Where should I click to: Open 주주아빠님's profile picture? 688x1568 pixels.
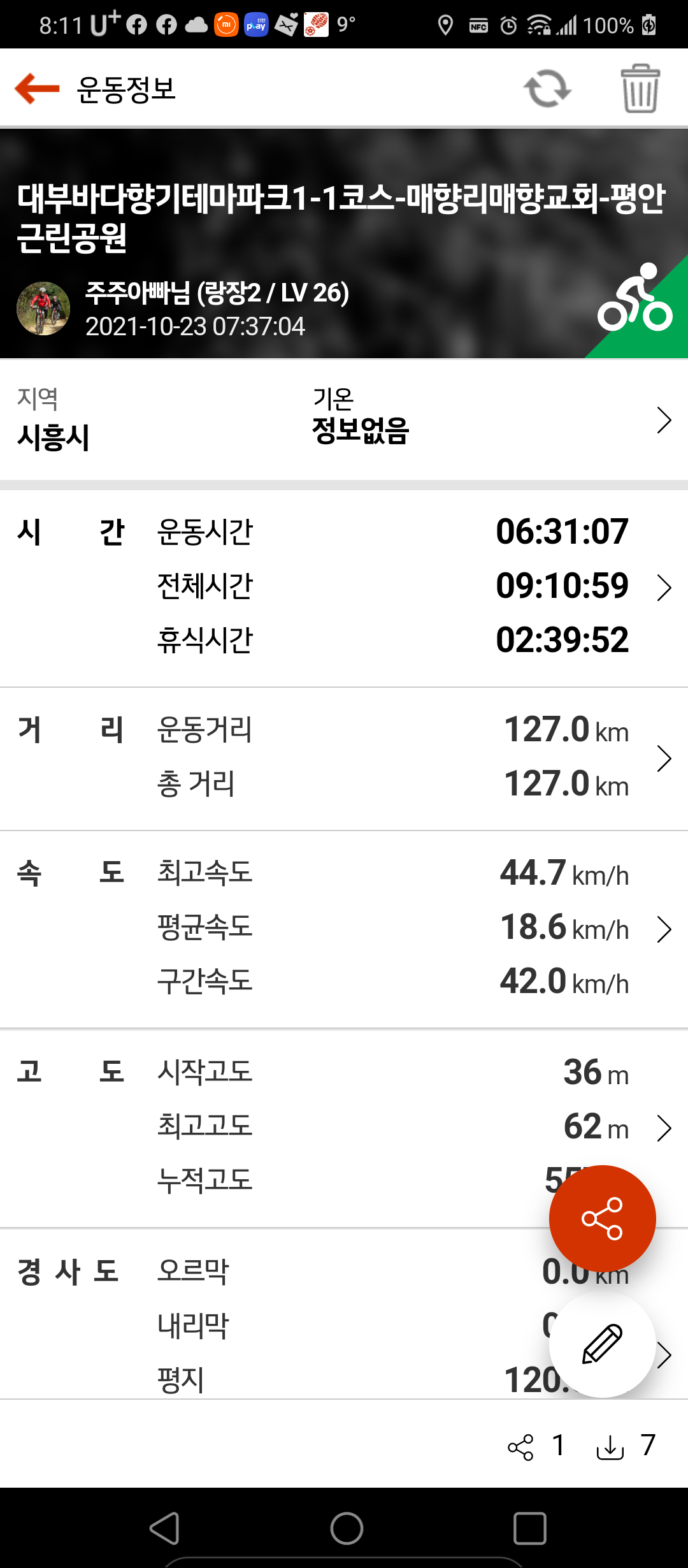(x=43, y=309)
